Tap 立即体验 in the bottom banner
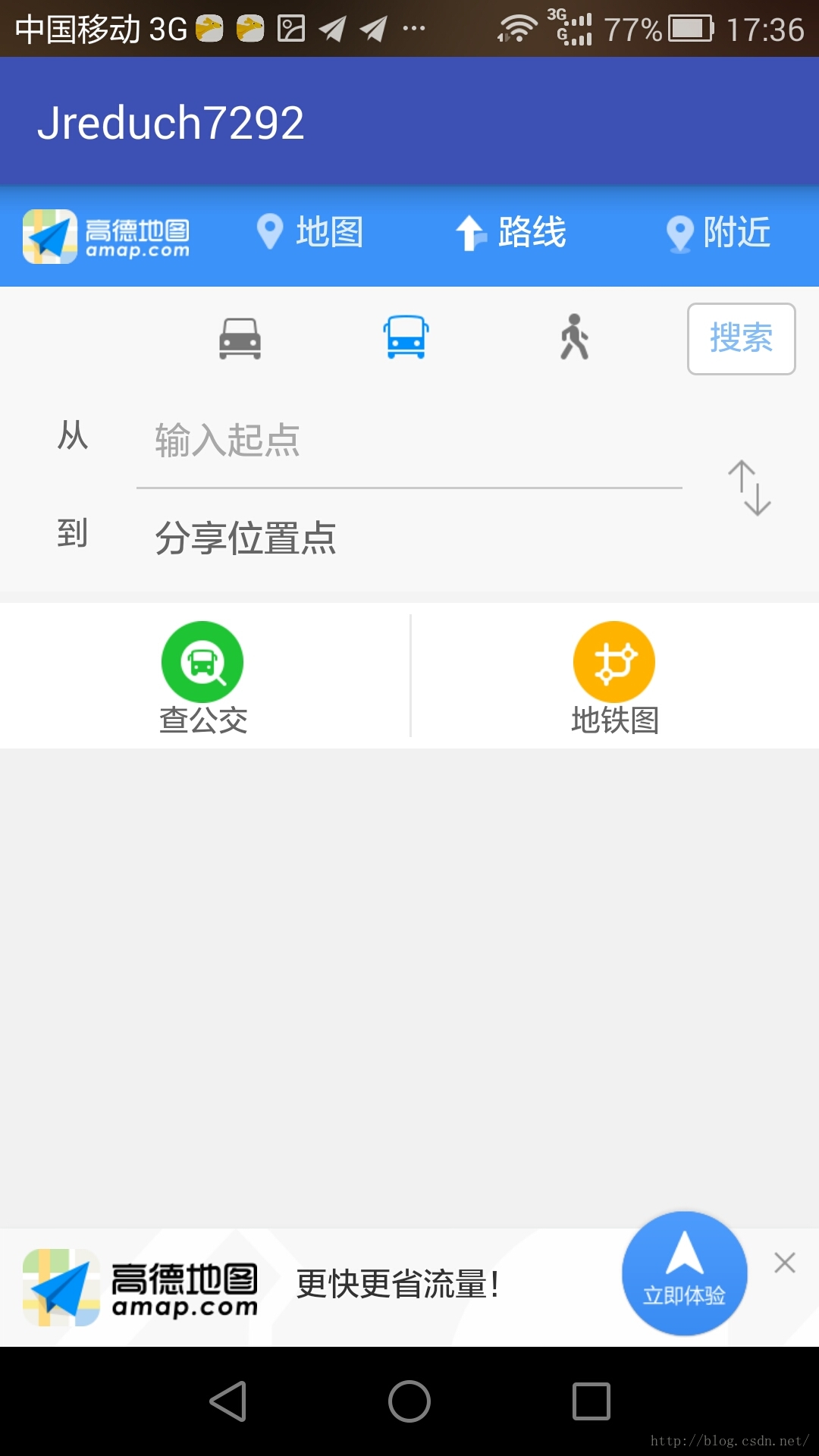Image resolution: width=819 pixels, height=1456 pixels. [684, 1273]
